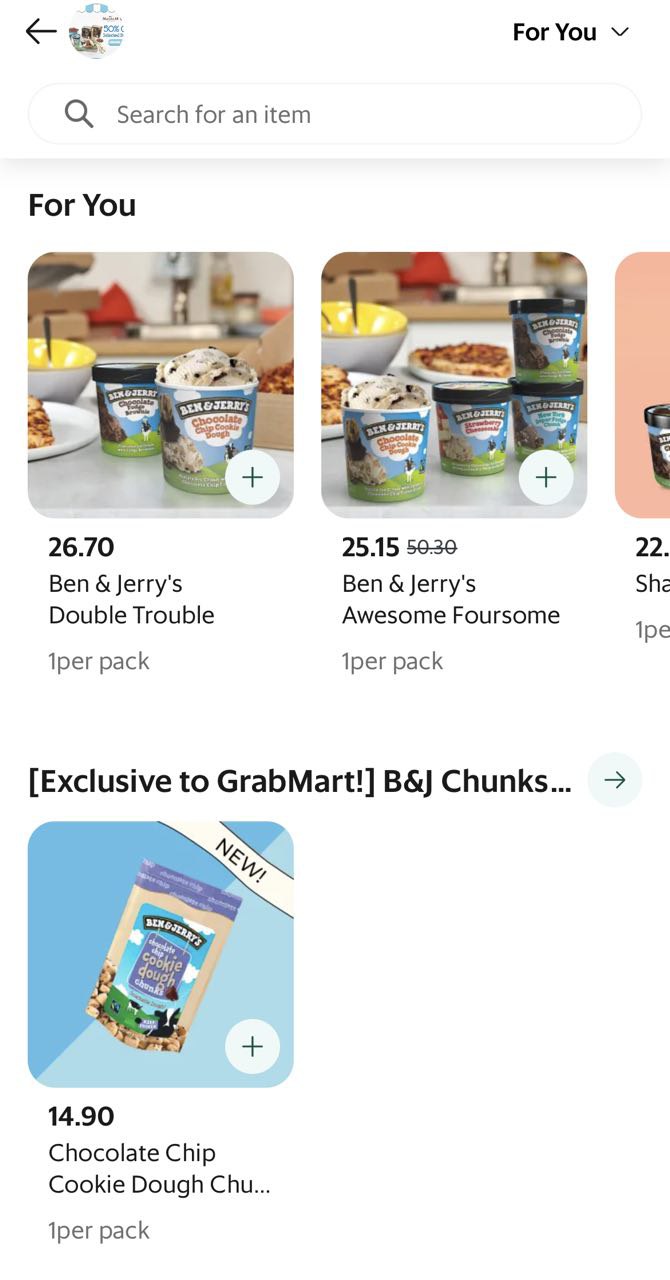Add Chocolate Chip Cookie Dough Chunks to cart
This screenshot has height=1280, width=670.
(252, 1046)
